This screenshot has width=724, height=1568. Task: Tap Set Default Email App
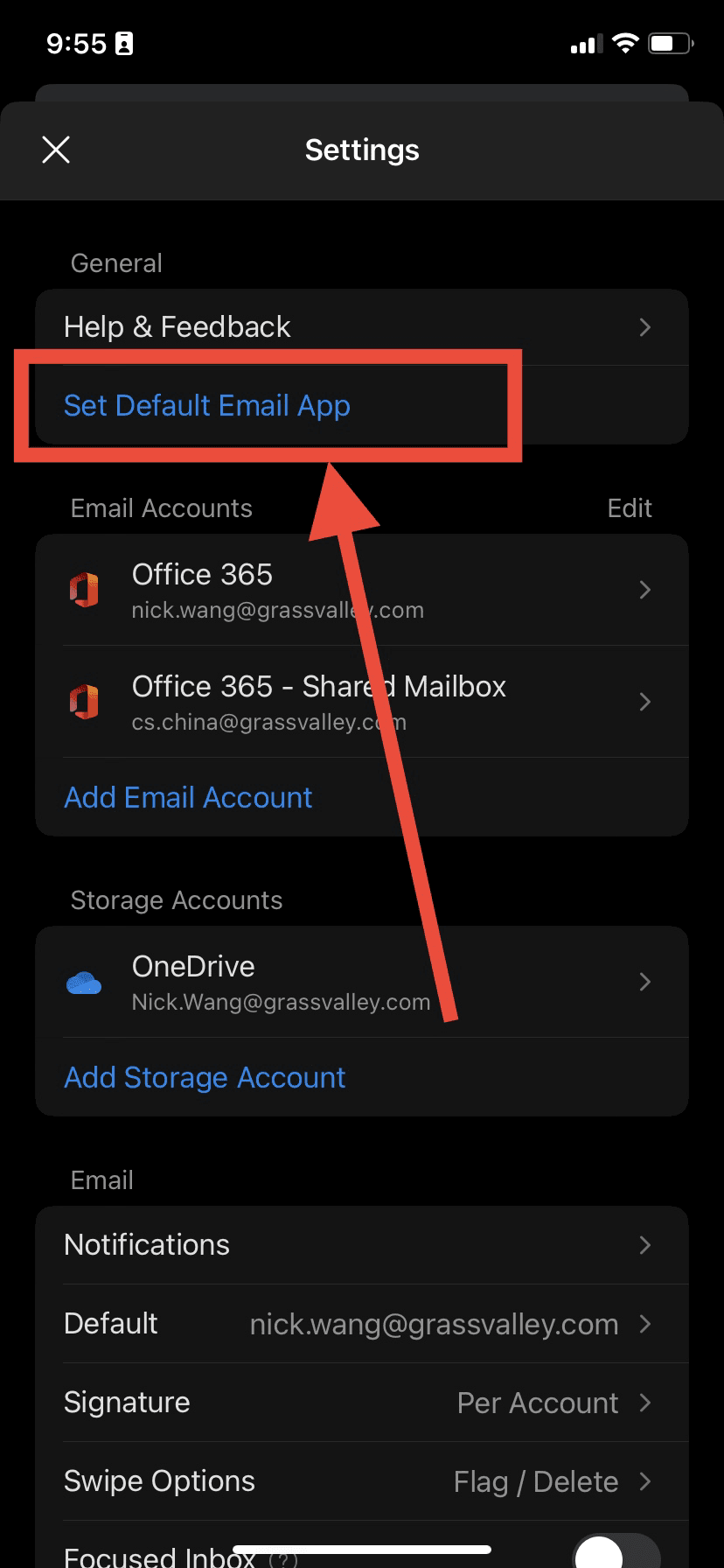pyautogui.click(x=207, y=406)
